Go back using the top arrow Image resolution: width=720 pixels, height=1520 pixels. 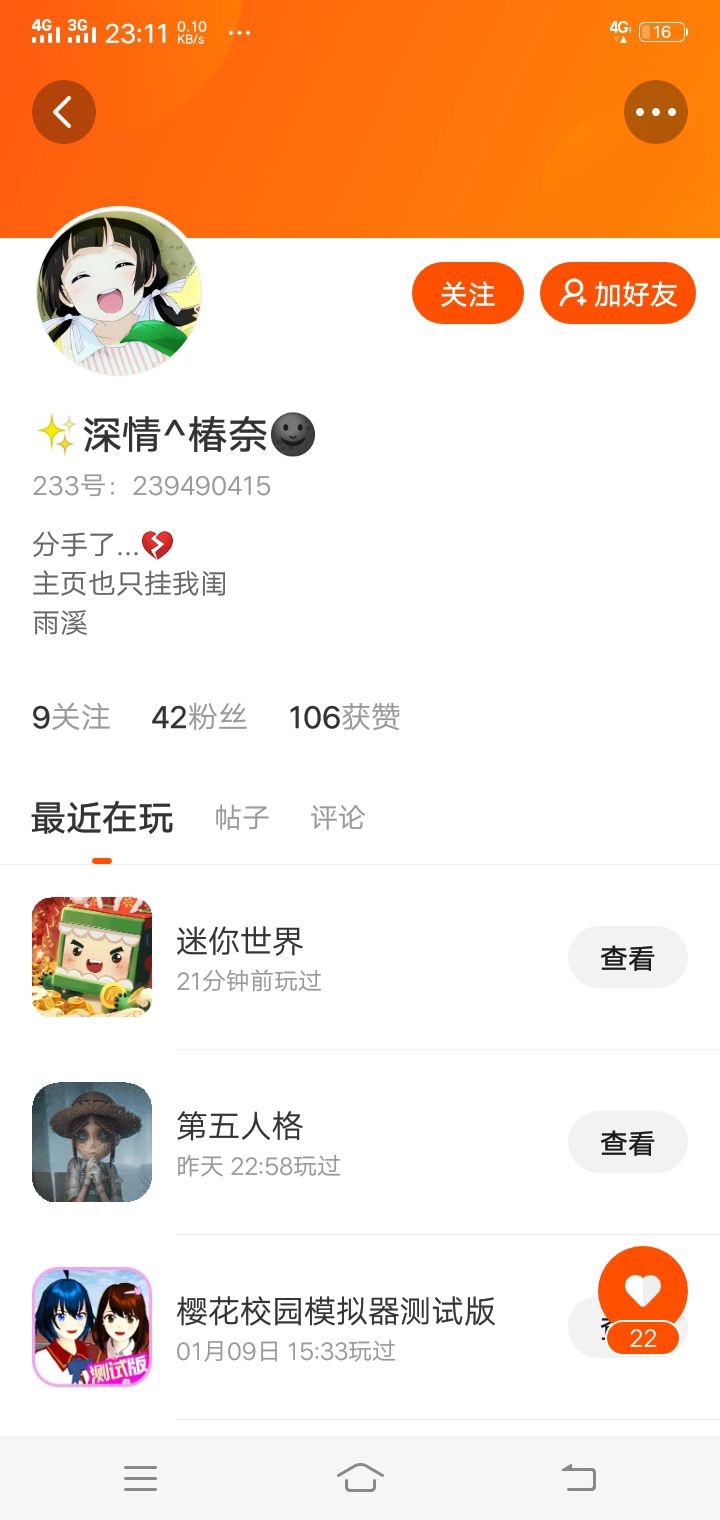pos(63,112)
